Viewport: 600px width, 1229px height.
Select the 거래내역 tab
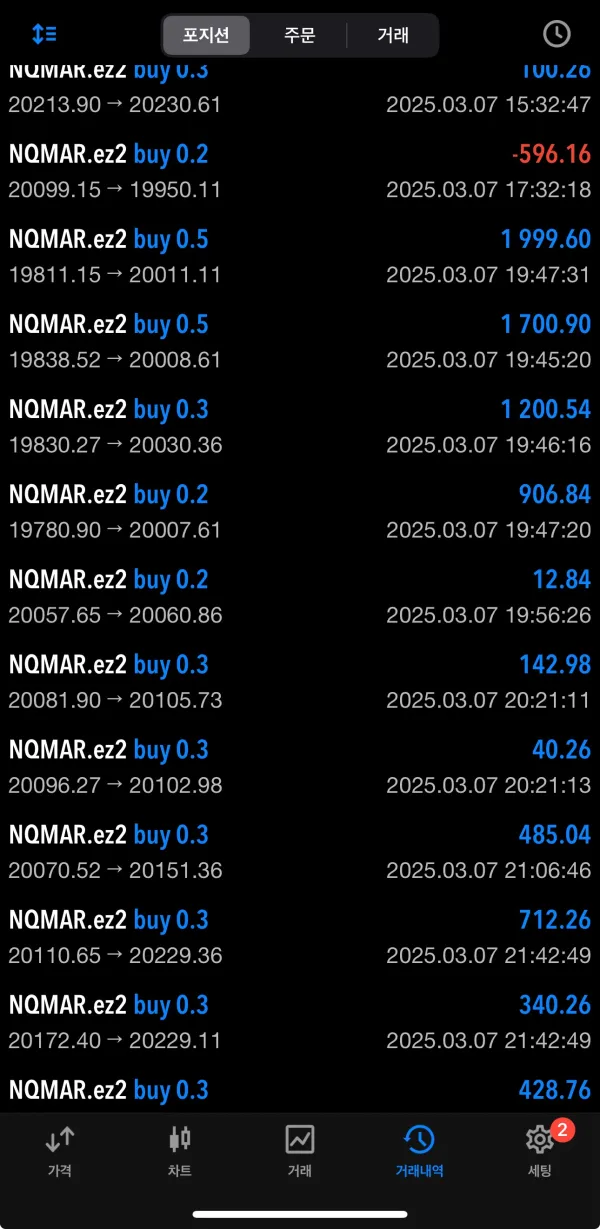(419, 1150)
